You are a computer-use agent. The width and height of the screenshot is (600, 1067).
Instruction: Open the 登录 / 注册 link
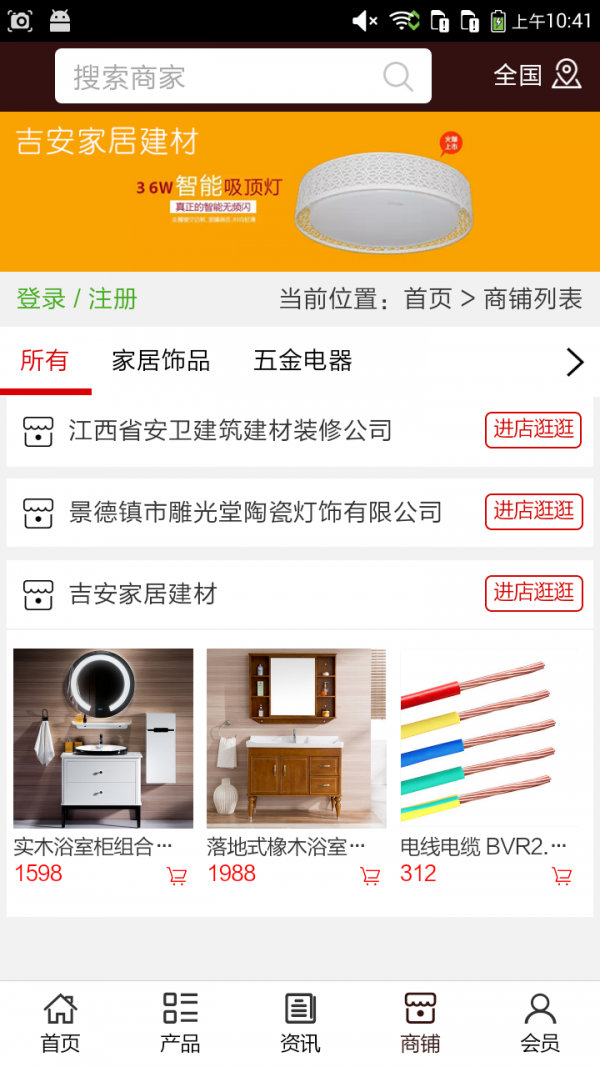(x=77, y=299)
